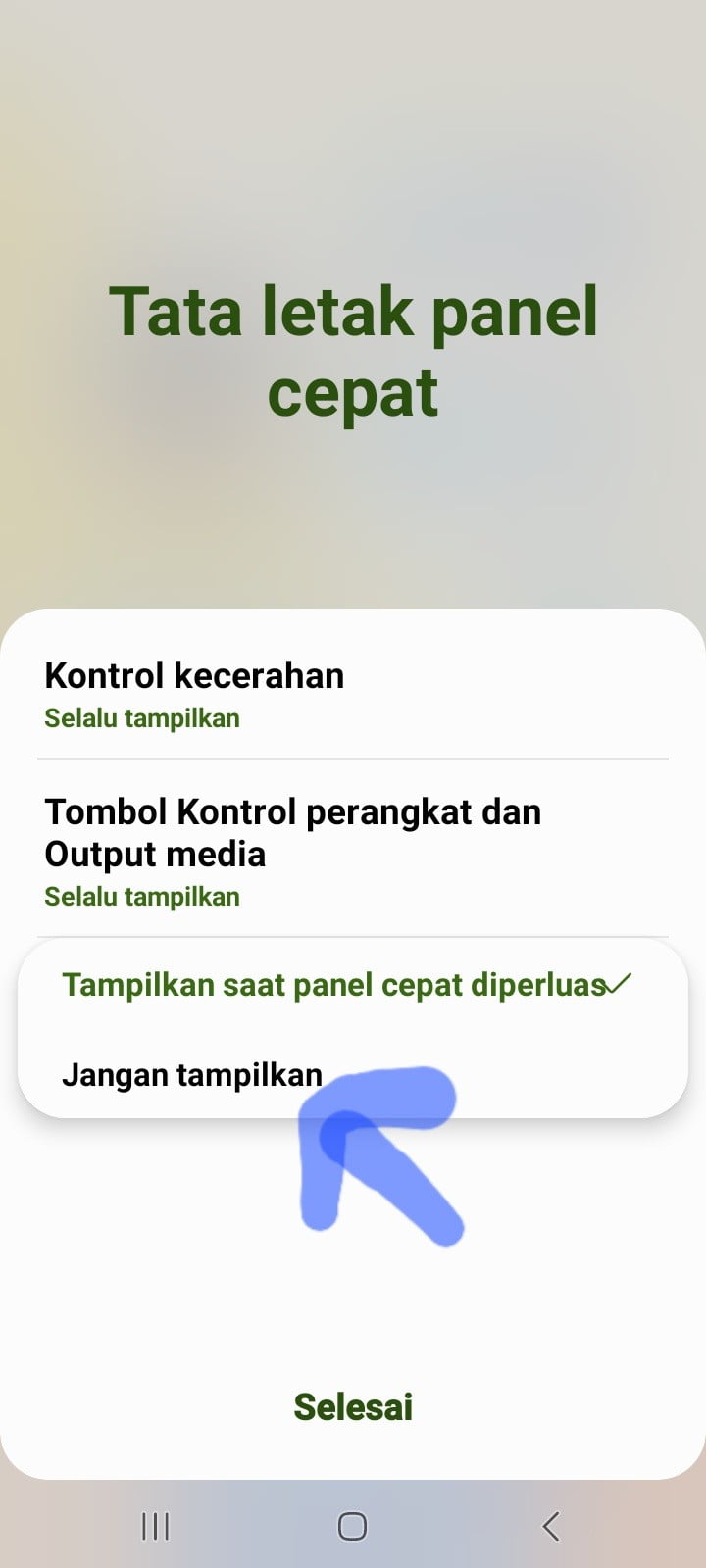Open recent apps with the Recents icon

pyautogui.click(x=155, y=1526)
